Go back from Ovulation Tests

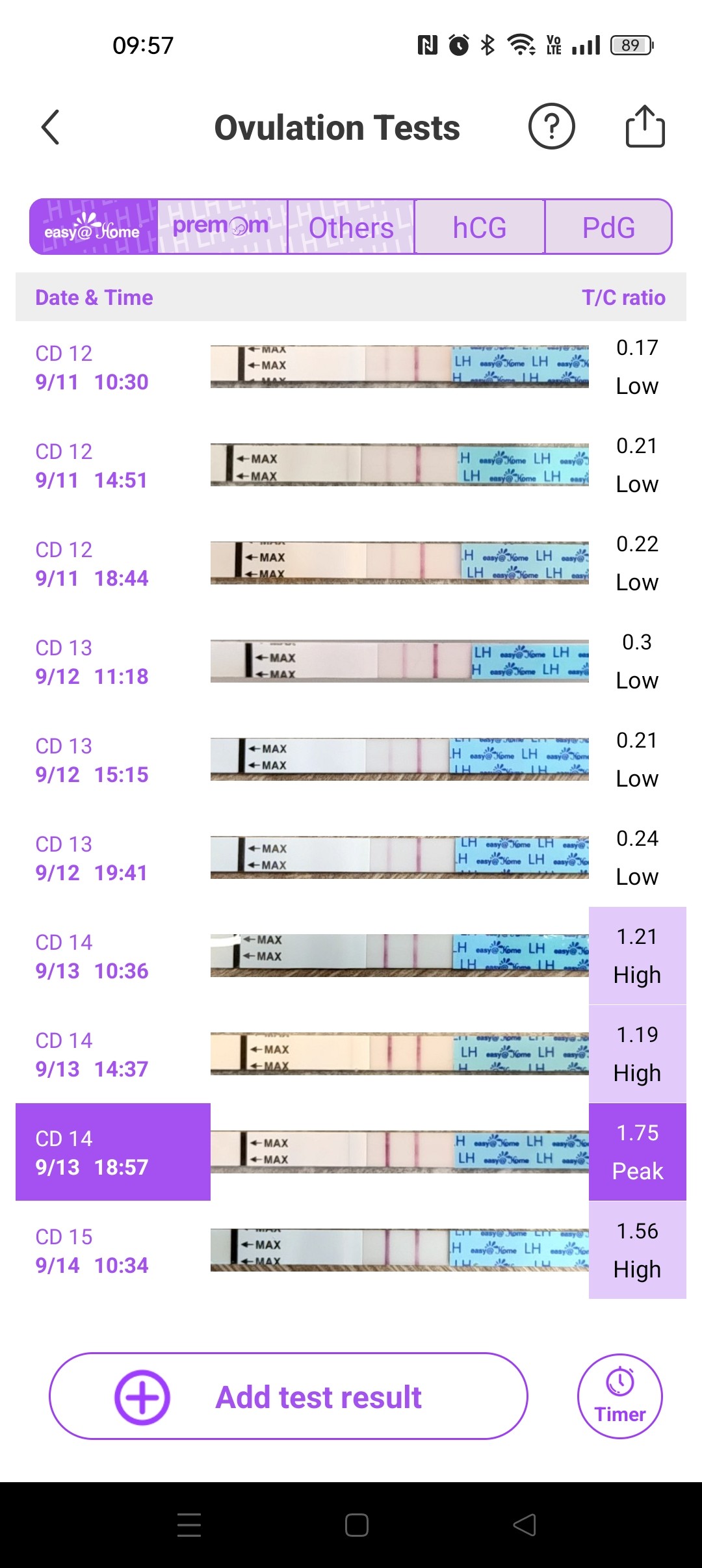tap(51, 127)
